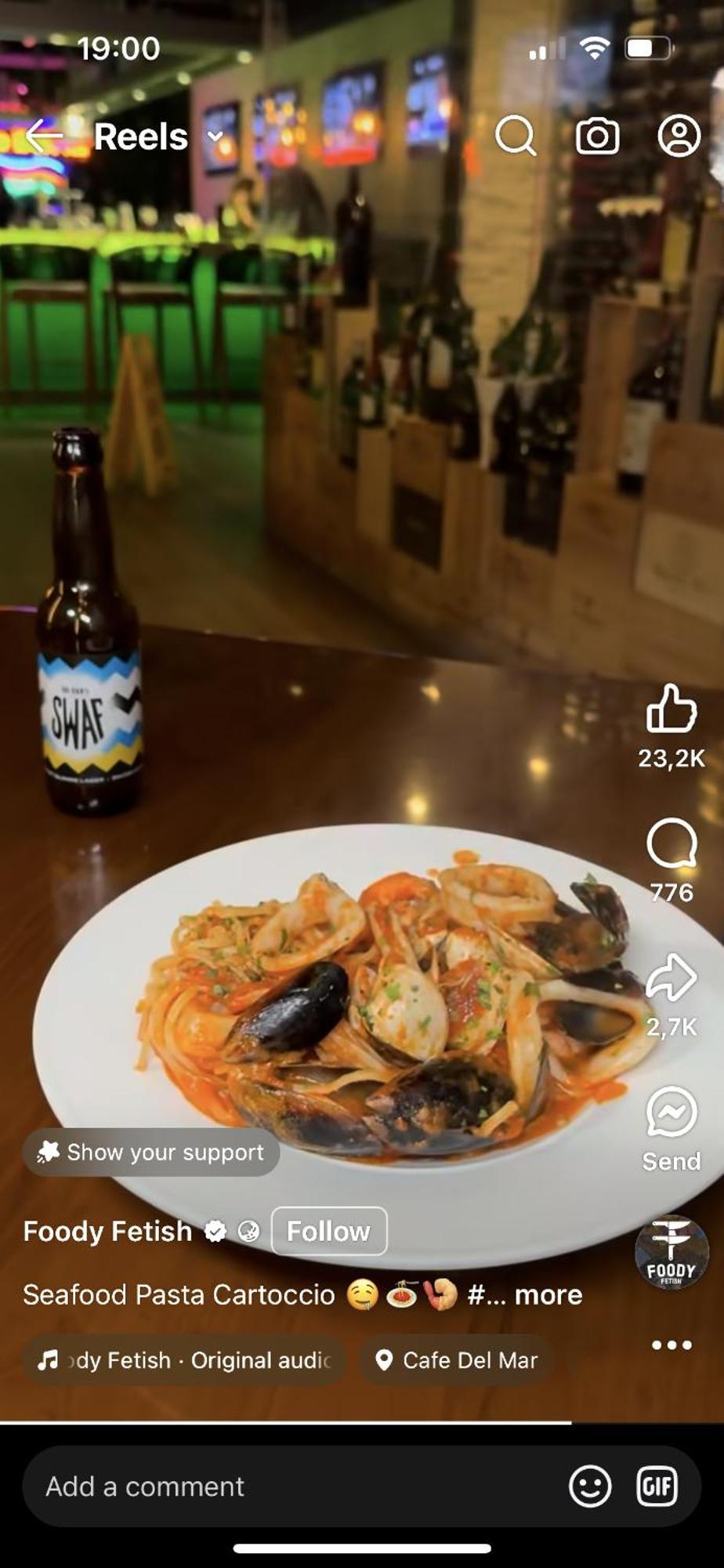Open search from the top bar
This screenshot has height=1568, width=724.
(x=516, y=136)
